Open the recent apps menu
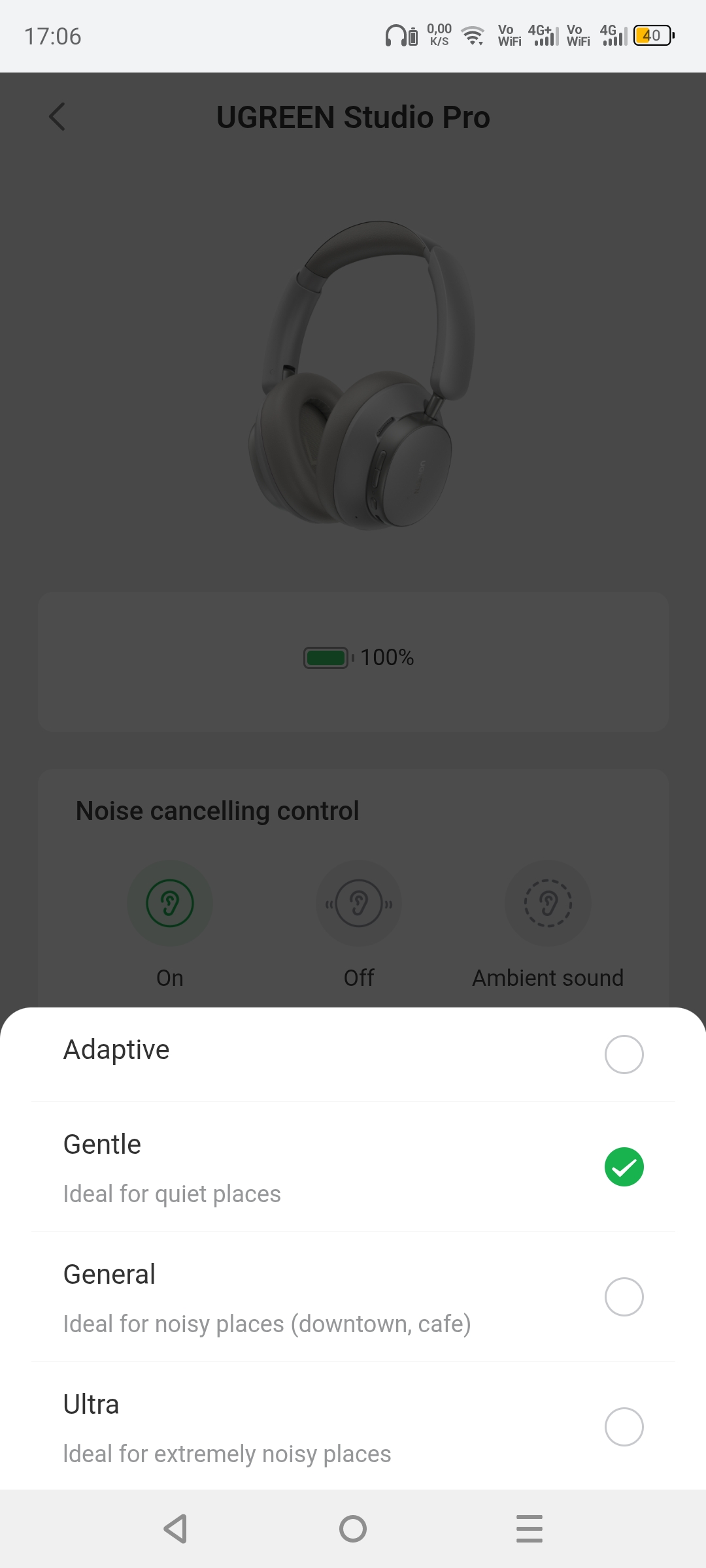The image size is (706, 1568). 529,1529
